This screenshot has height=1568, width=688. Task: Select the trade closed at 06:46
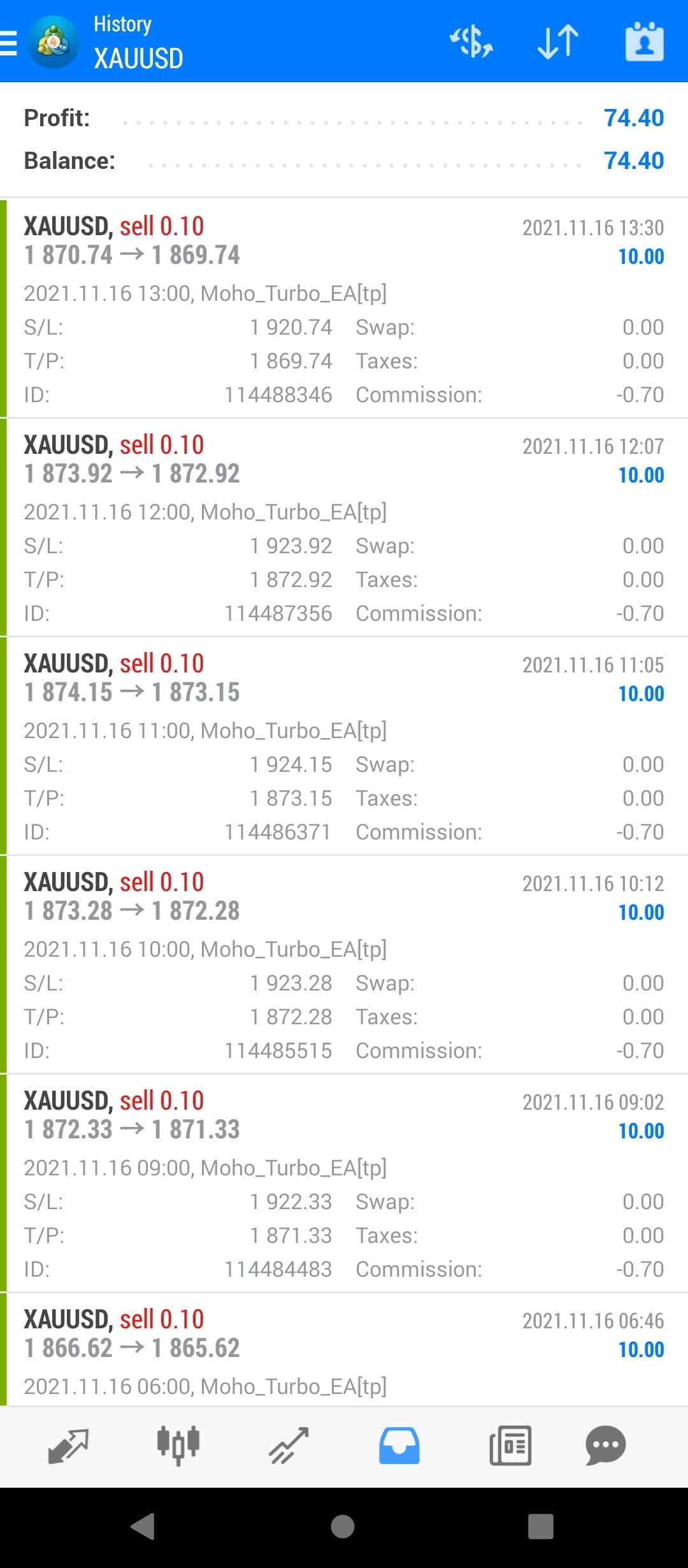tap(344, 1350)
